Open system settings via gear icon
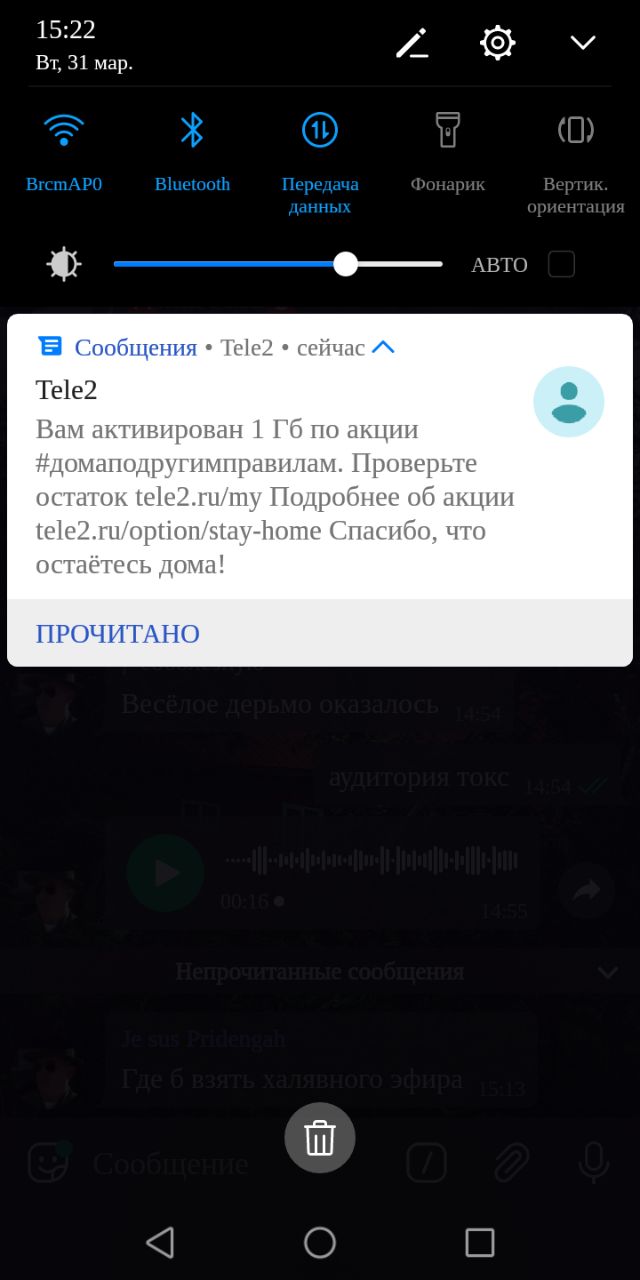640x1280 pixels. (497, 43)
